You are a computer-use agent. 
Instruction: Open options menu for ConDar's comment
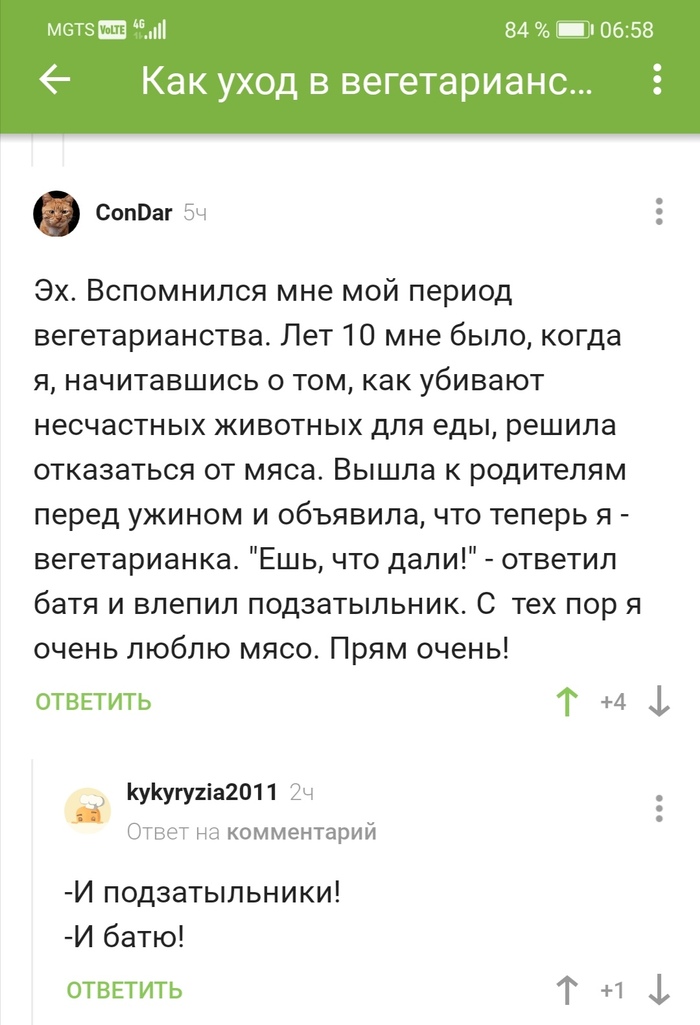click(x=659, y=212)
